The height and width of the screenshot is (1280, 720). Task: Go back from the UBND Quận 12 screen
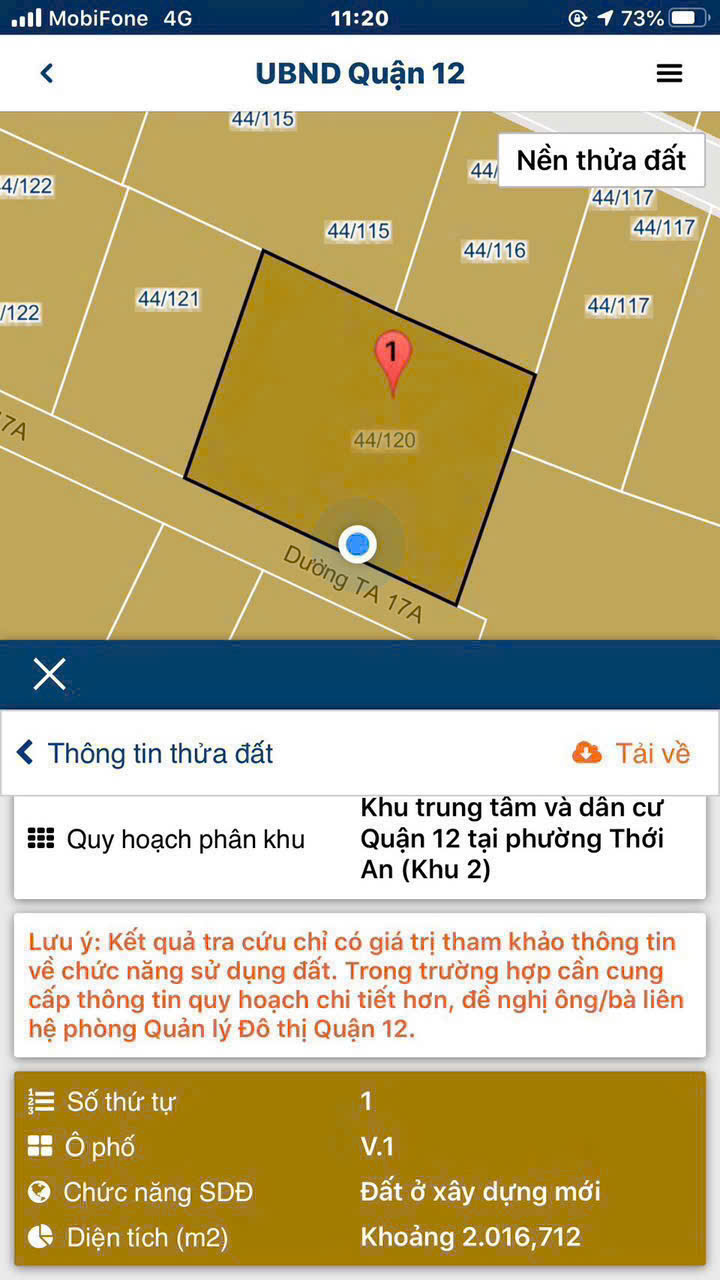(x=46, y=73)
